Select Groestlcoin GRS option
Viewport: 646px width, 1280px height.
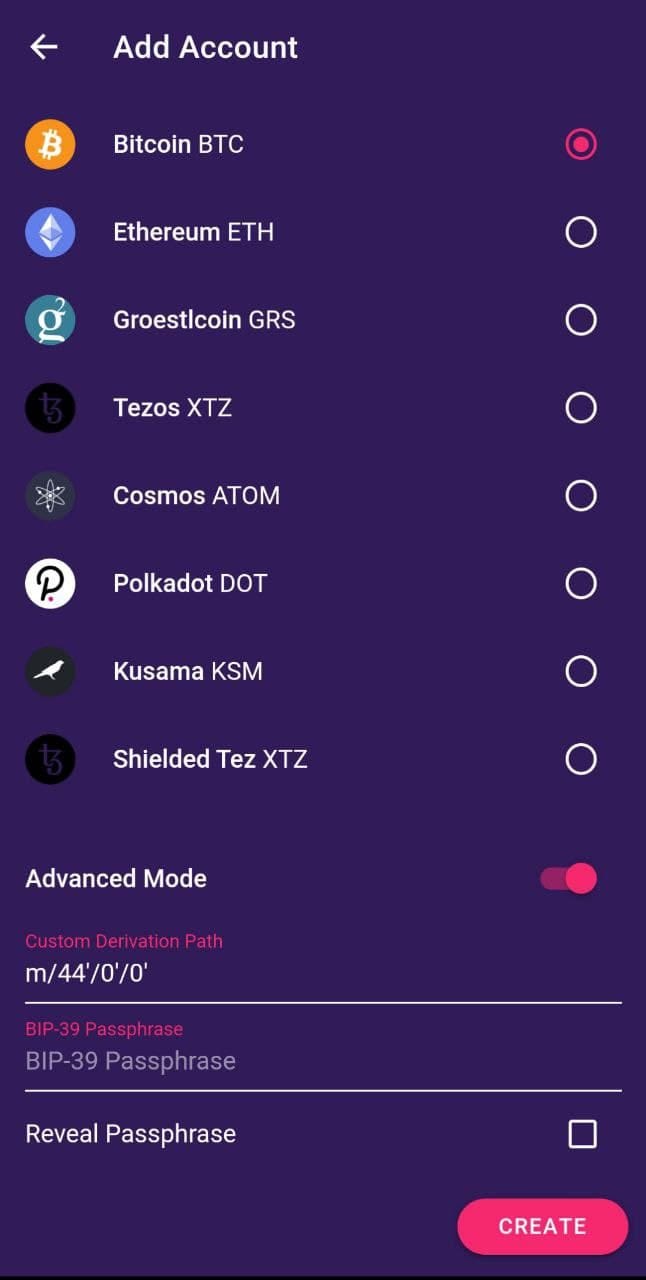[x=581, y=320]
